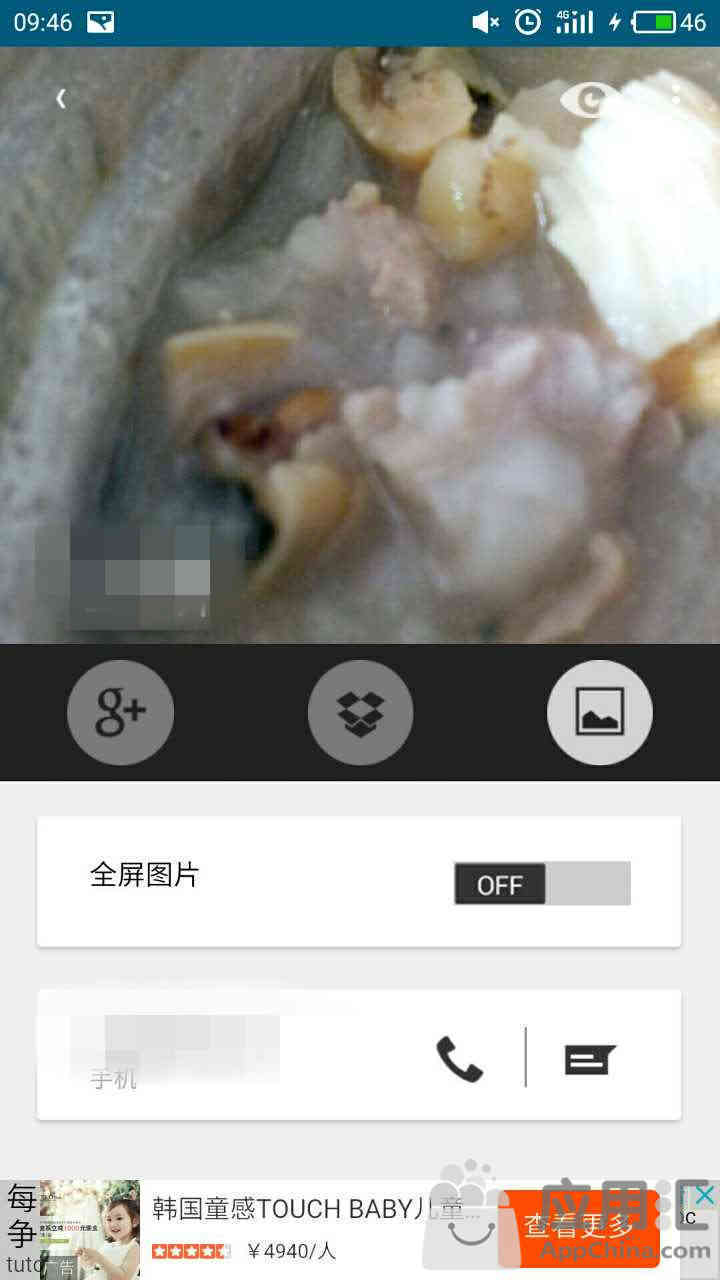Send a text message to the contact
This screenshot has width=720, height=1280.
[x=590, y=1058]
